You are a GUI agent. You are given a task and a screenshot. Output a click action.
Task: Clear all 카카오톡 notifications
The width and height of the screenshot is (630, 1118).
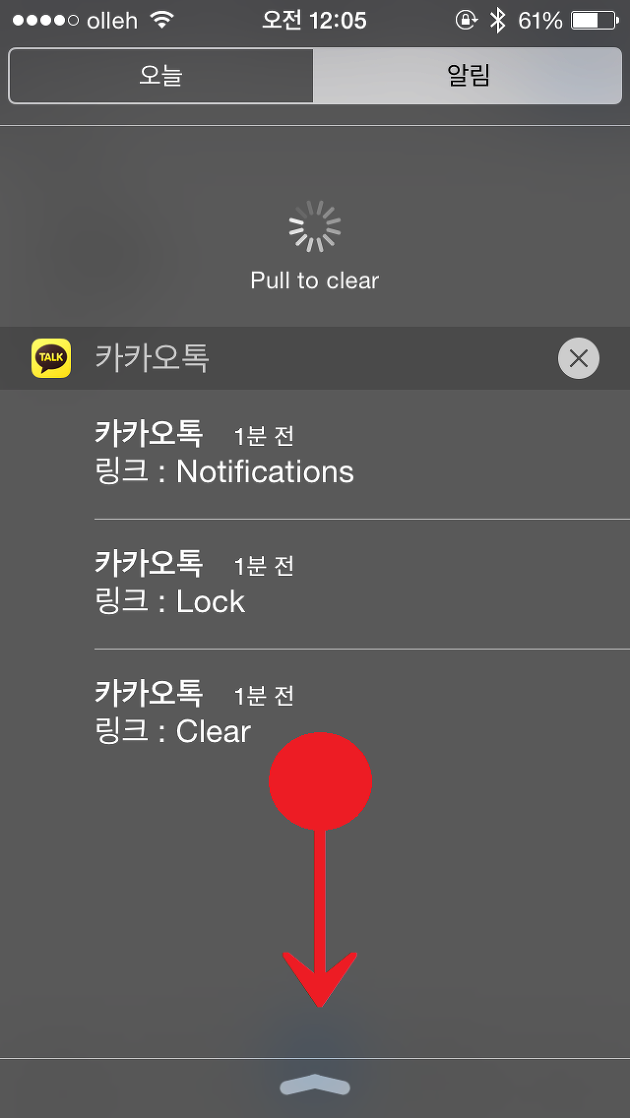[x=578, y=358]
